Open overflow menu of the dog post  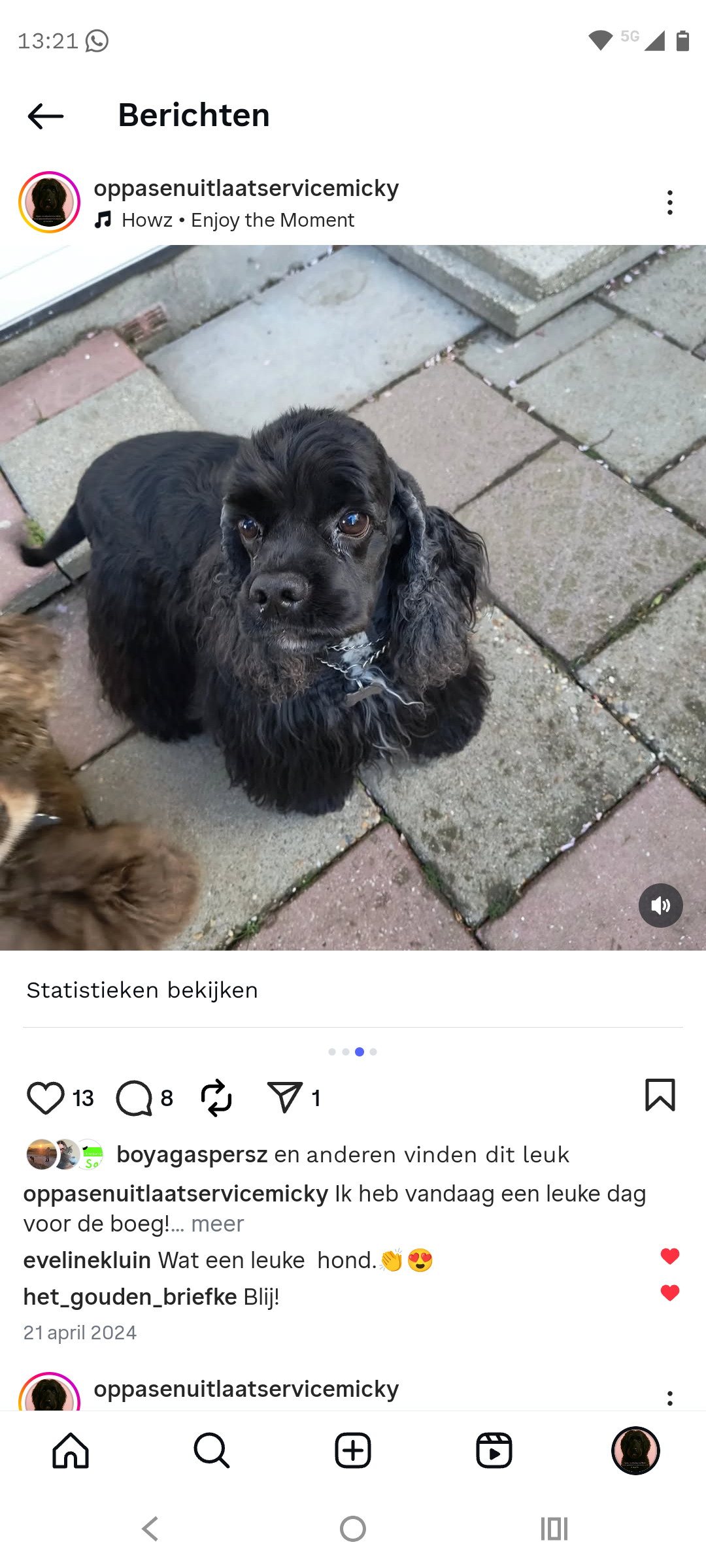tap(669, 203)
